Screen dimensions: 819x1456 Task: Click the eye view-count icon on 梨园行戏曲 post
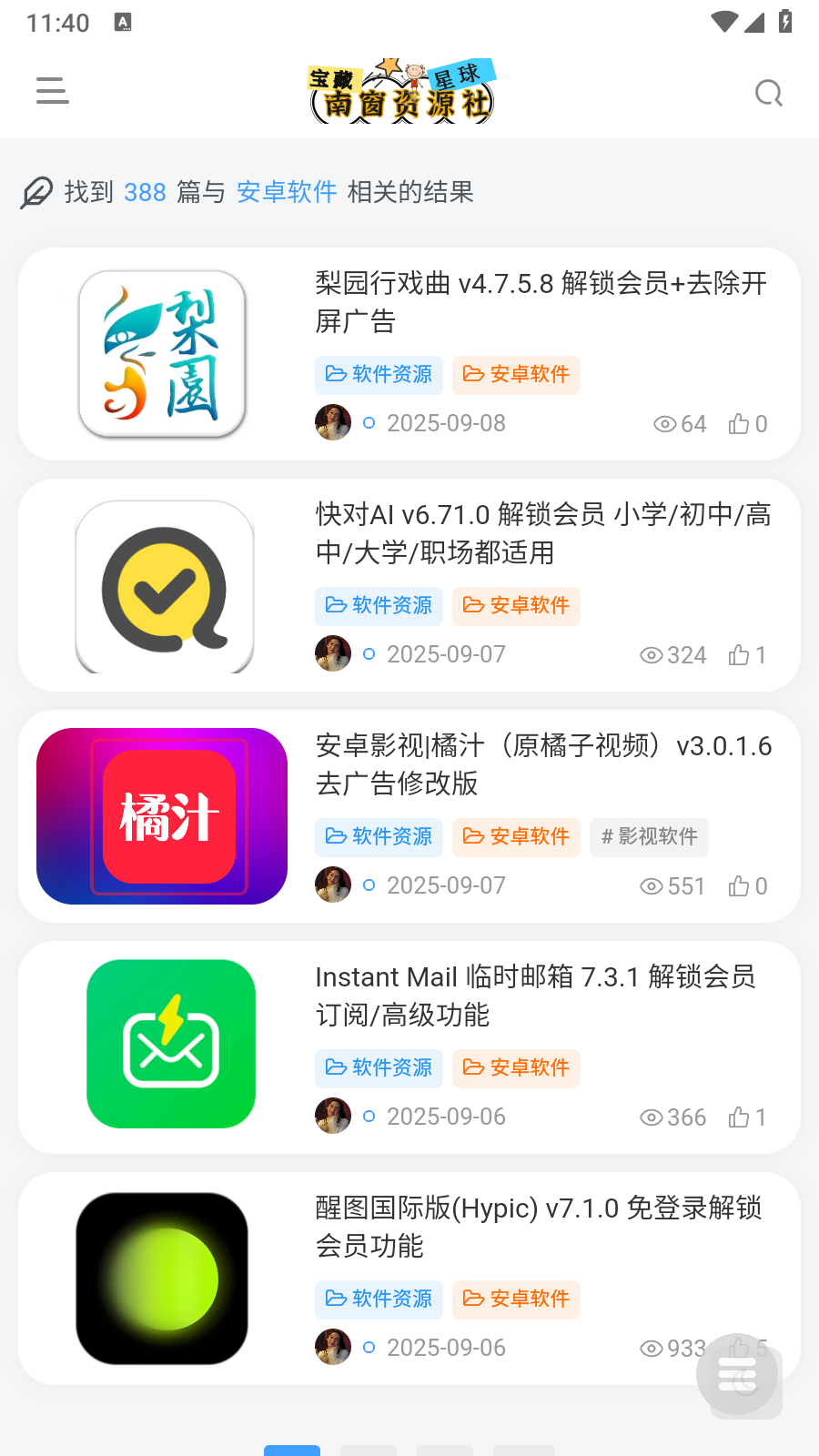point(663,424)
